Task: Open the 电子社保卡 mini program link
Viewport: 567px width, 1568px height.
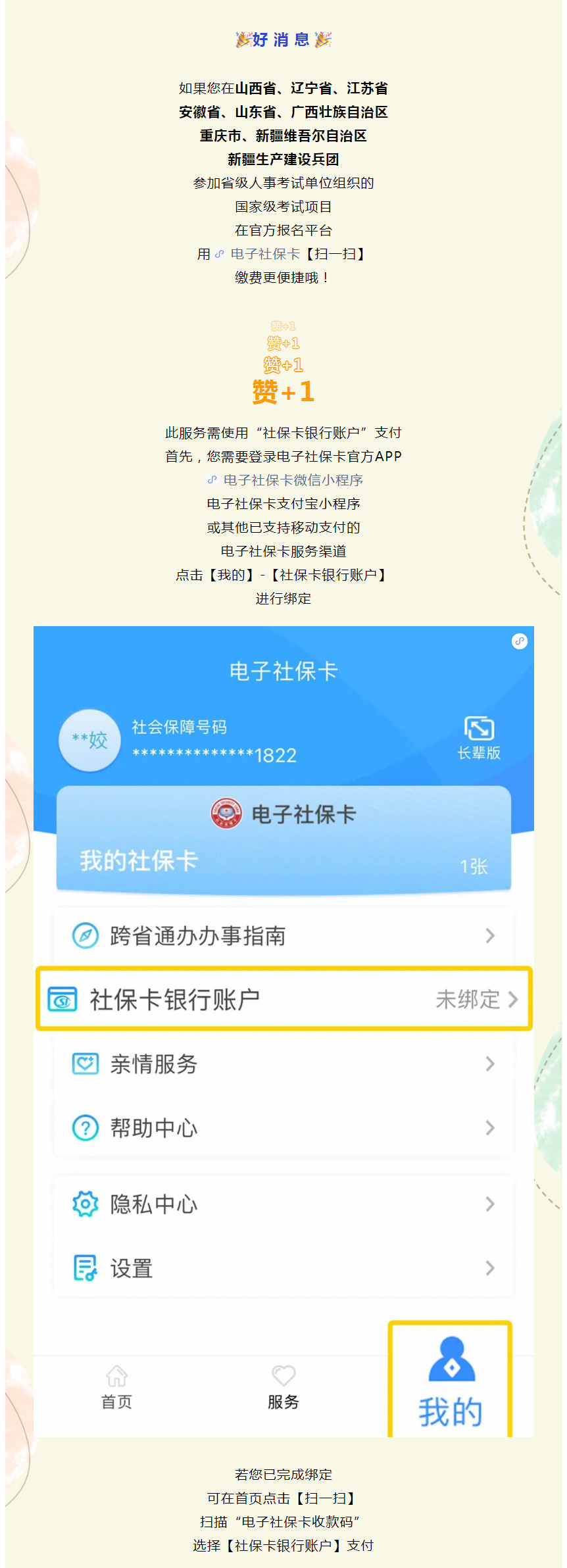Action: coord(264,254)
